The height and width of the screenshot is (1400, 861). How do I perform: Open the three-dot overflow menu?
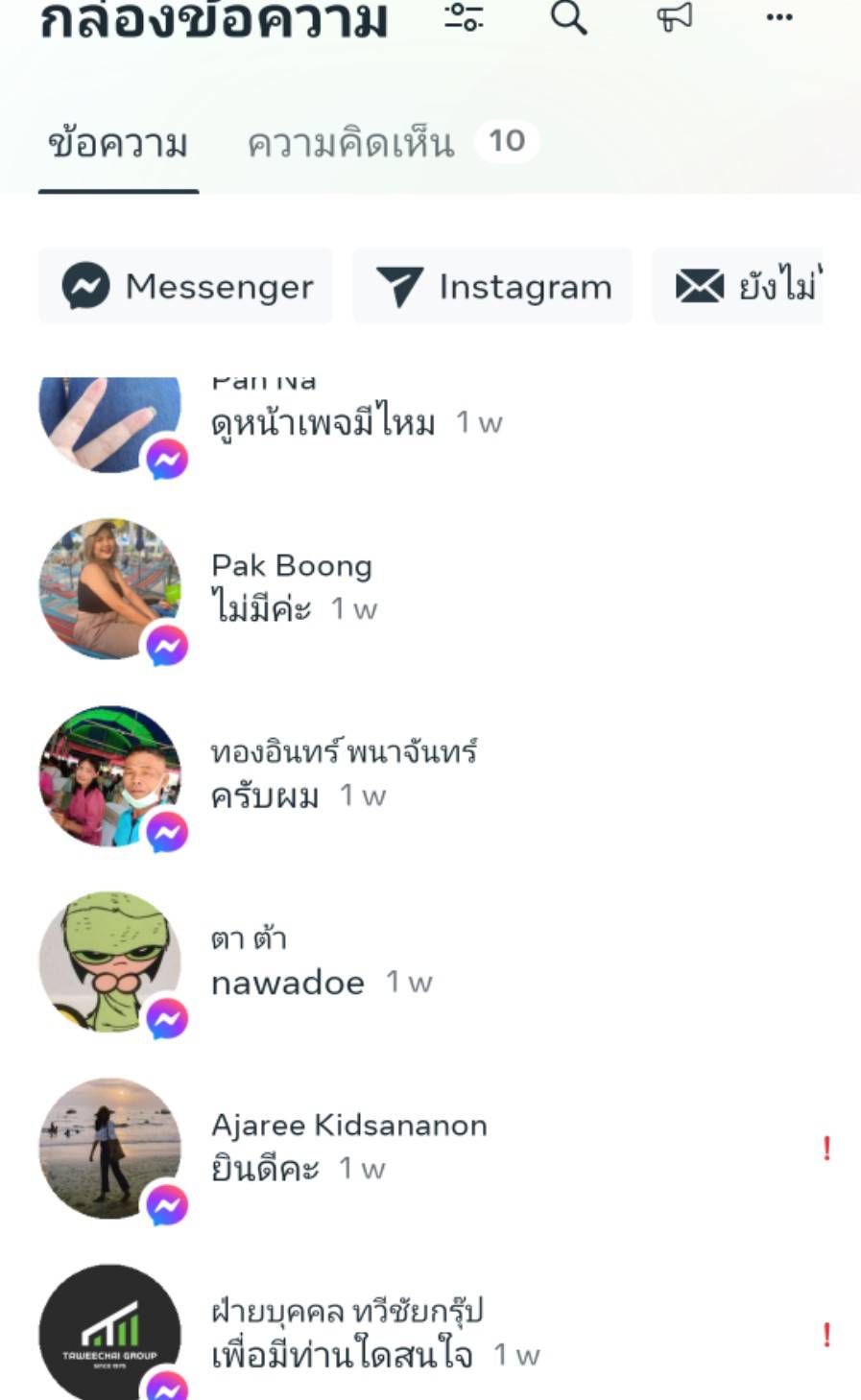pyautogui.click(x=779, y=16)
